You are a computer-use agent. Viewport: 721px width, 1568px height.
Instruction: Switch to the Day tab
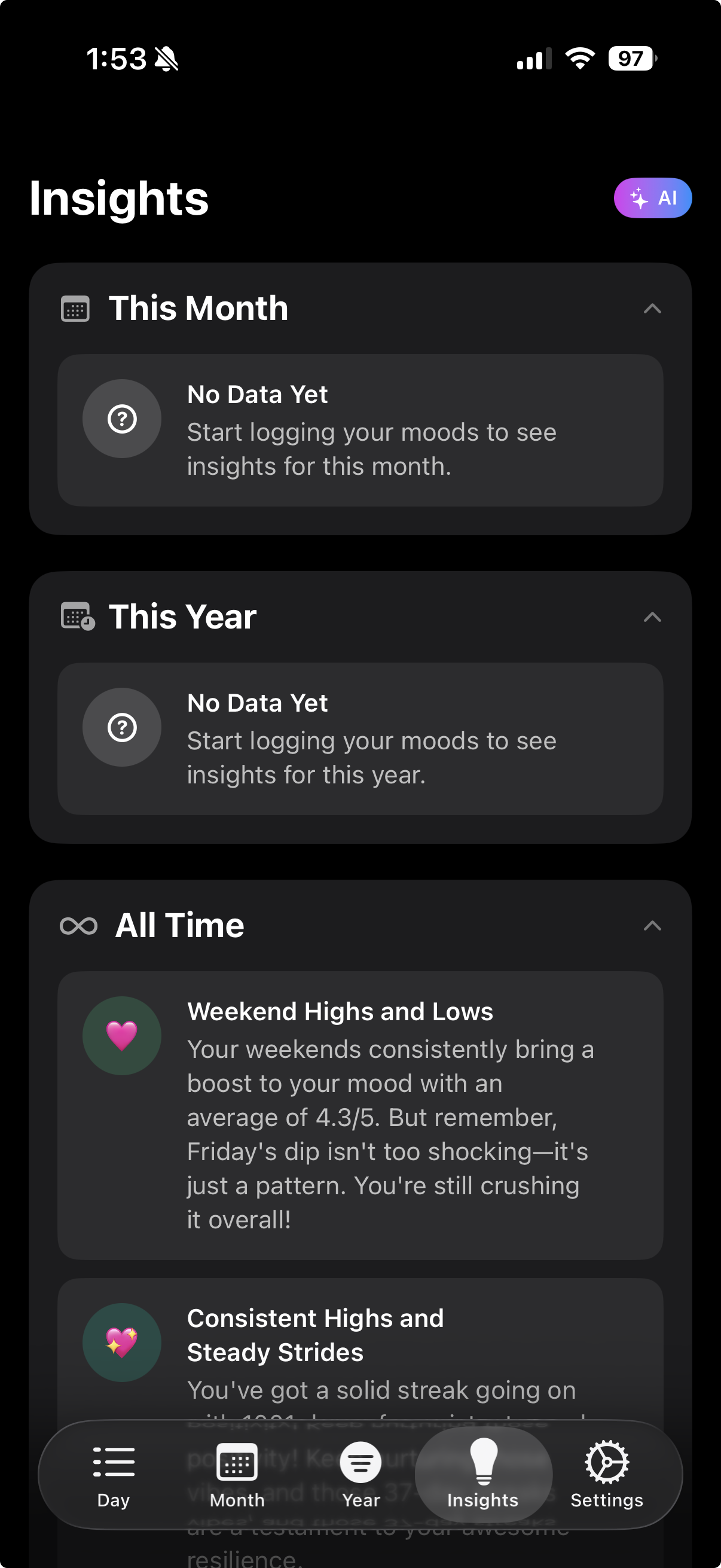(x=114, y=1474)
